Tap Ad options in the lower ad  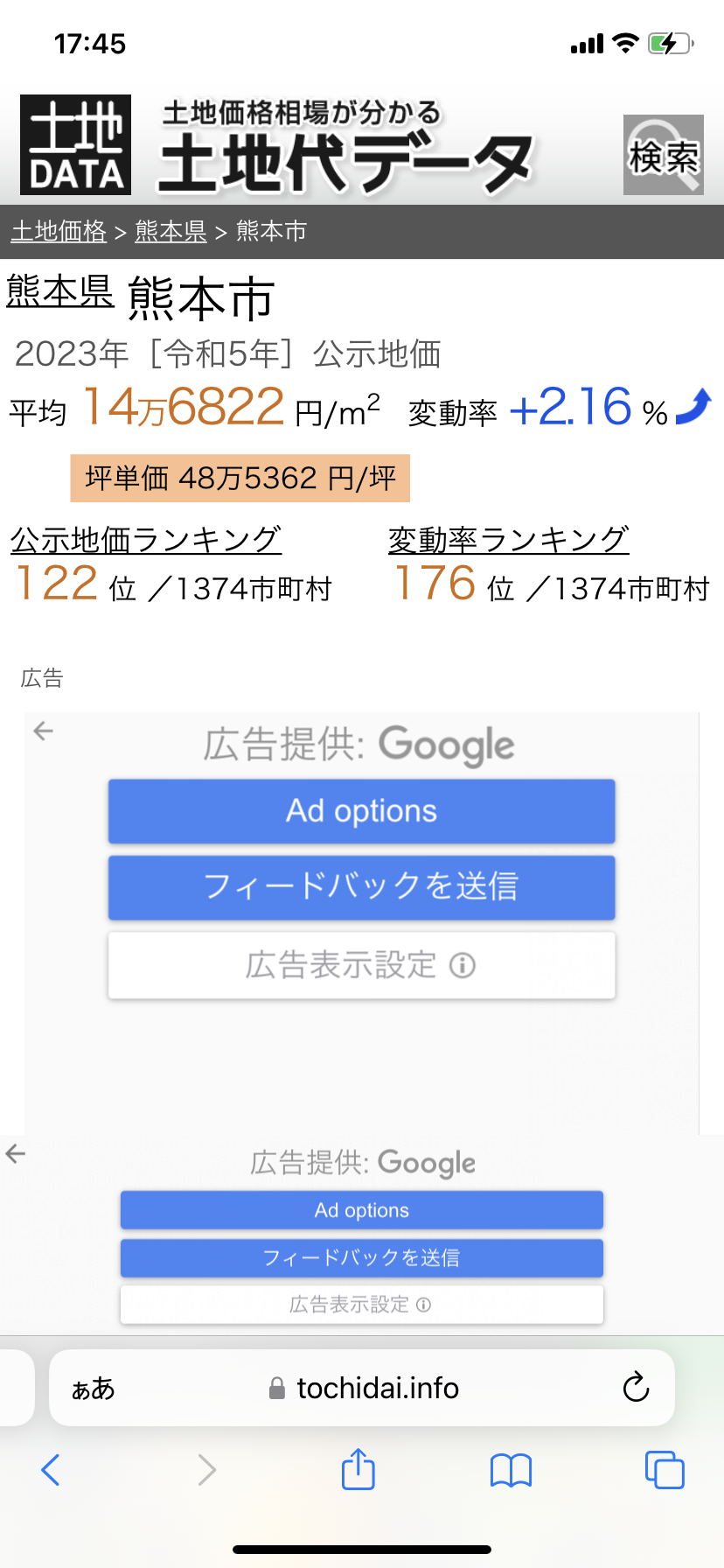click(361, 1210)
